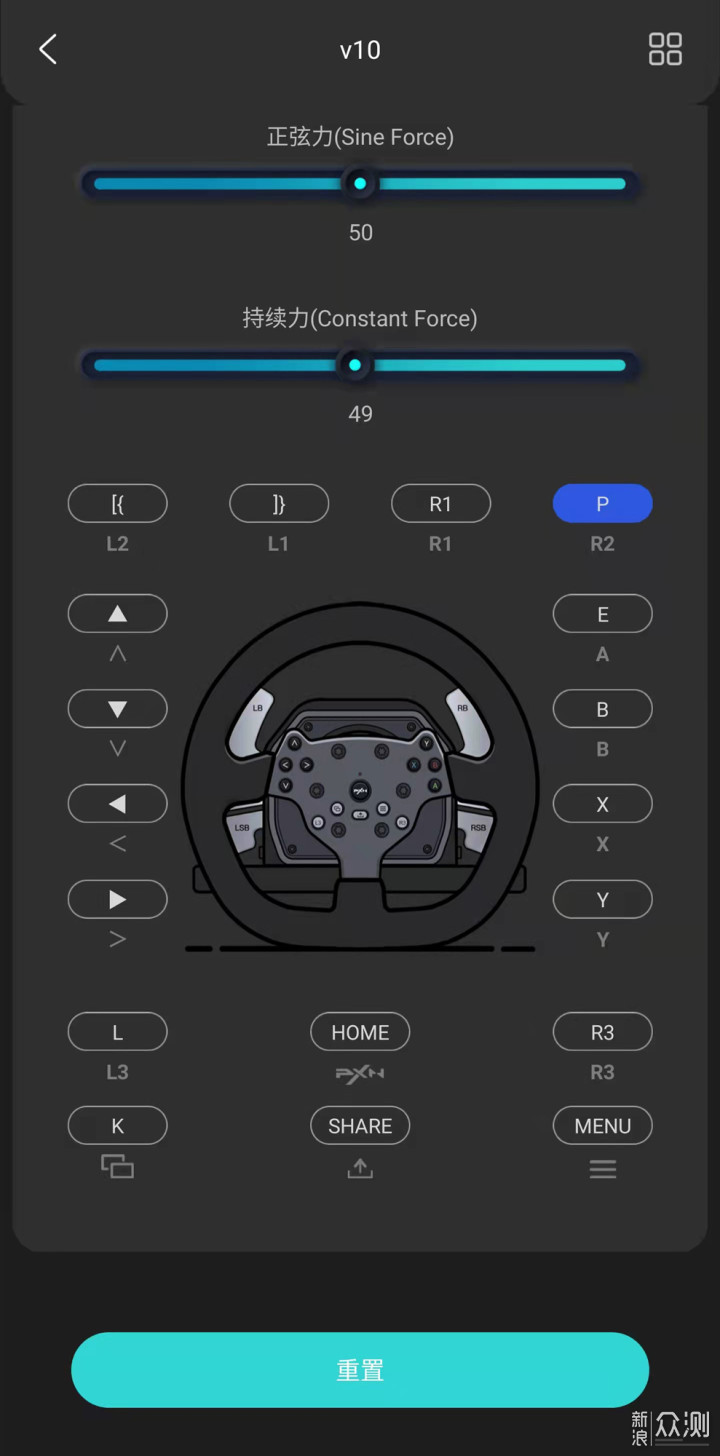720x1456 pixels.
Task: Choose the left arrow mapping button
Action: 117,804
